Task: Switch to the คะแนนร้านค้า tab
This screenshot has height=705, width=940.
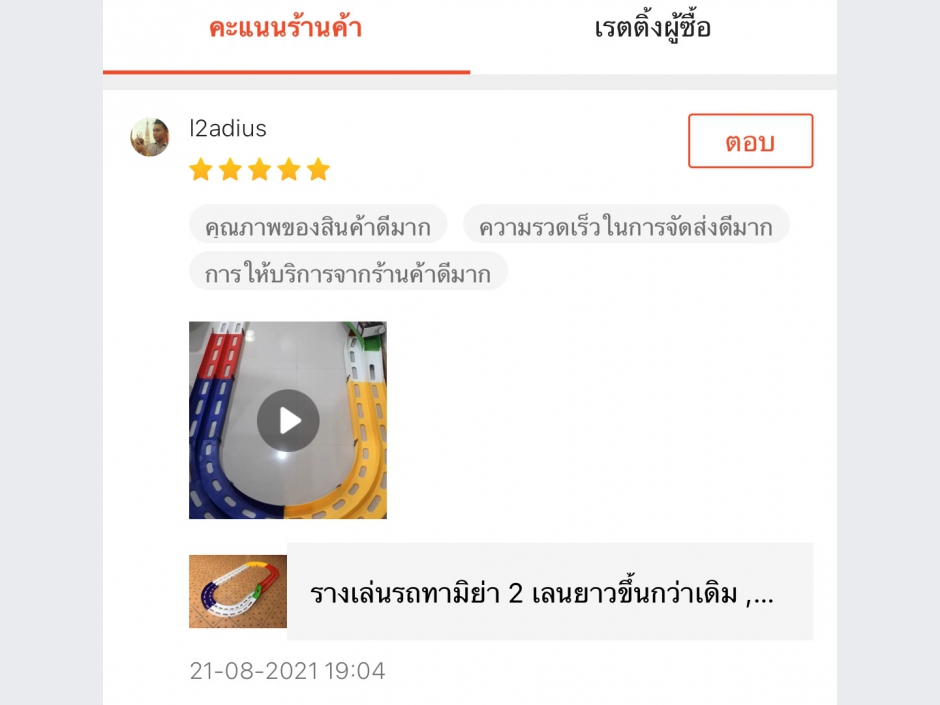Action: coord(285,28)
